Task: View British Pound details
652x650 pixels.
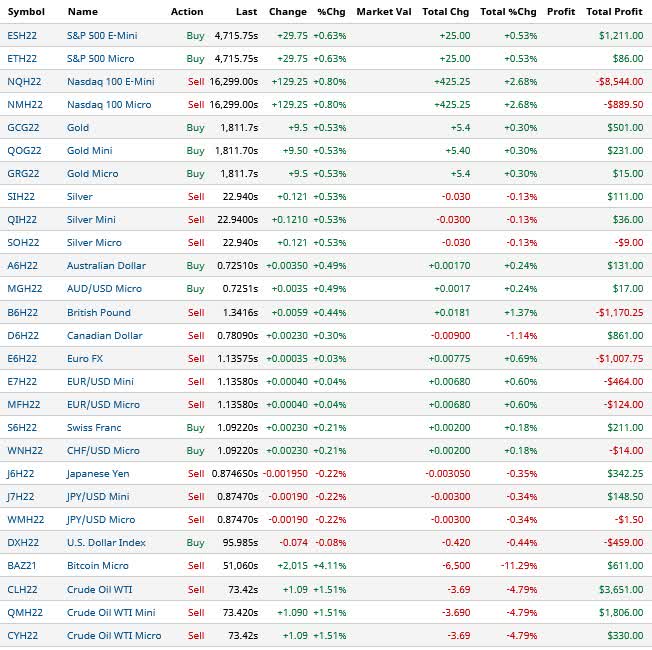Action: (99, 312)
